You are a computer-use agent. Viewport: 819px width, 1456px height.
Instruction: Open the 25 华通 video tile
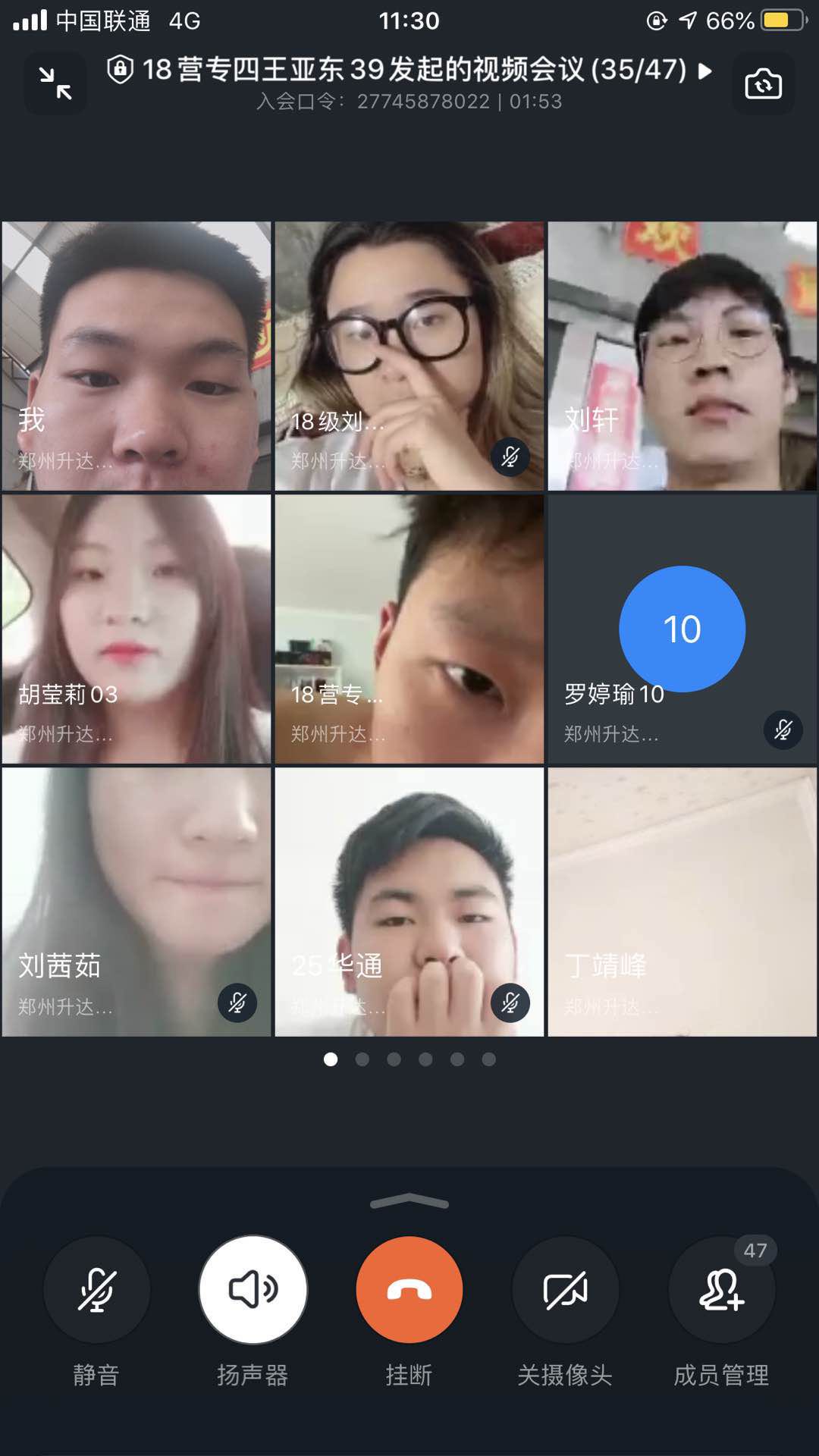(x=409, y=902)
